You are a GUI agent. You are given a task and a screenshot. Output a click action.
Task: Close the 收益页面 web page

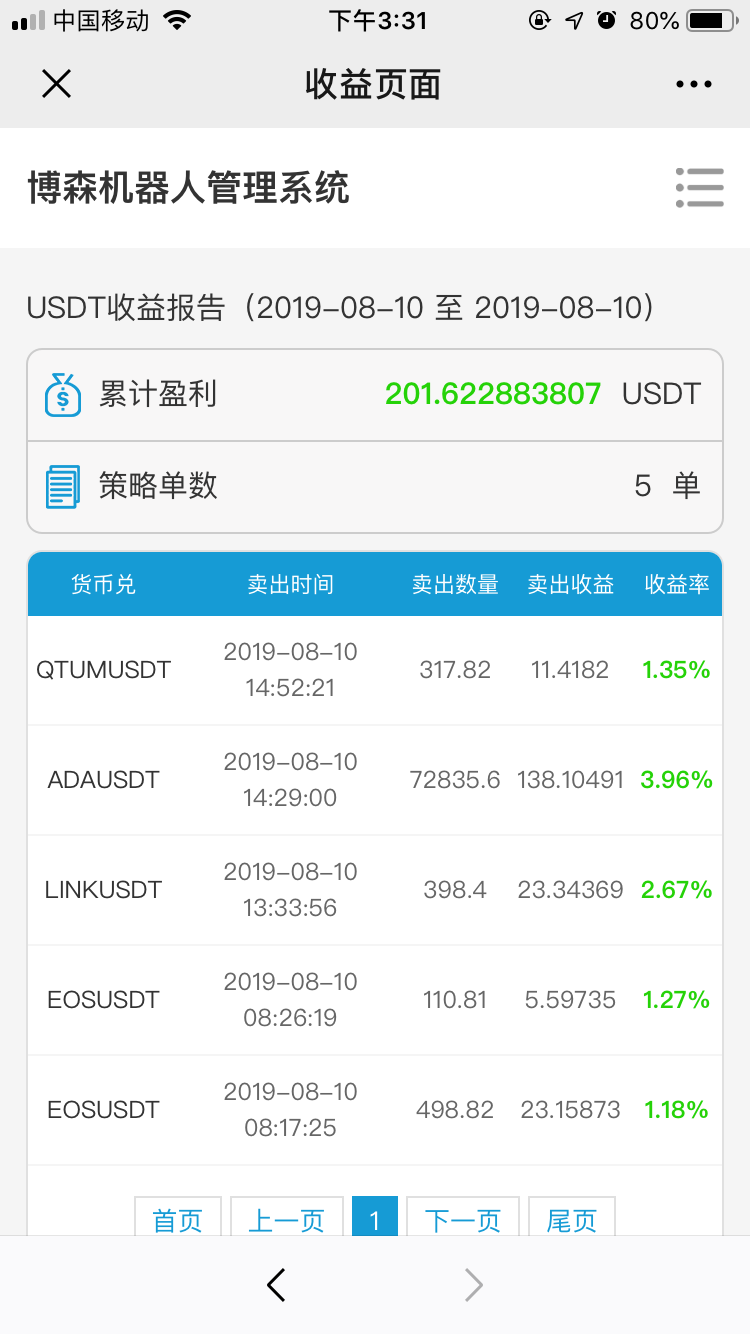(56, 84)
